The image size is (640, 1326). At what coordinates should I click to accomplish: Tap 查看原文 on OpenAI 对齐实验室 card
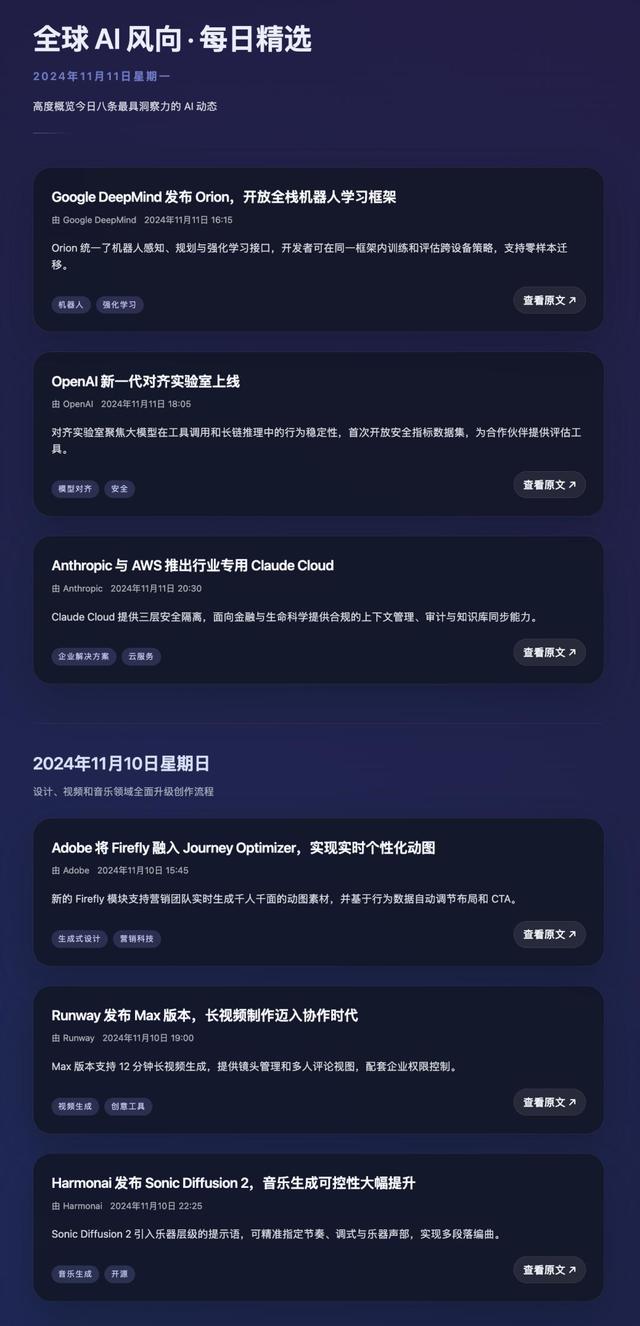pos(549,485)
